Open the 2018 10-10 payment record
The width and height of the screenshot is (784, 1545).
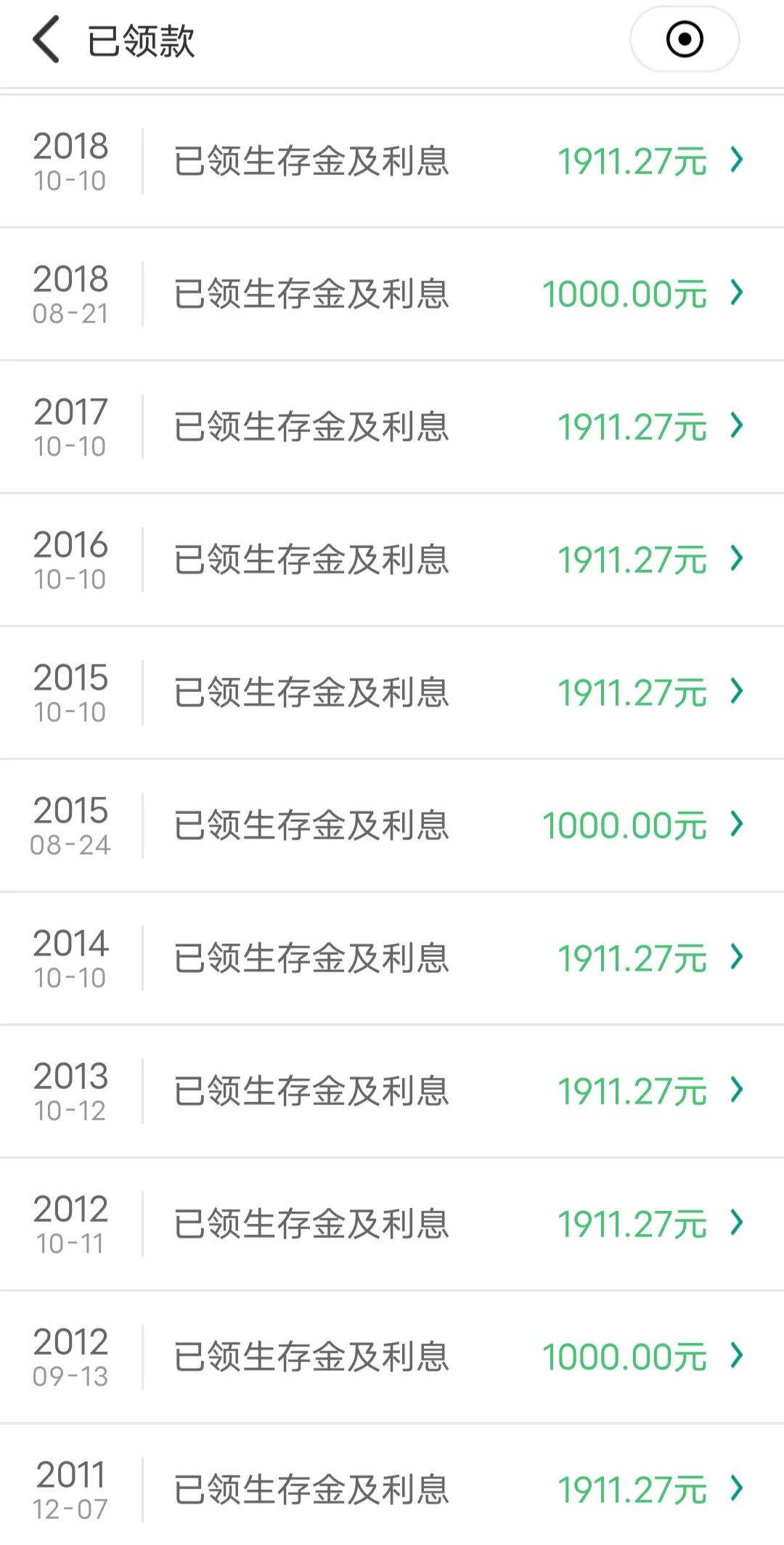click(x=392, y=161)
